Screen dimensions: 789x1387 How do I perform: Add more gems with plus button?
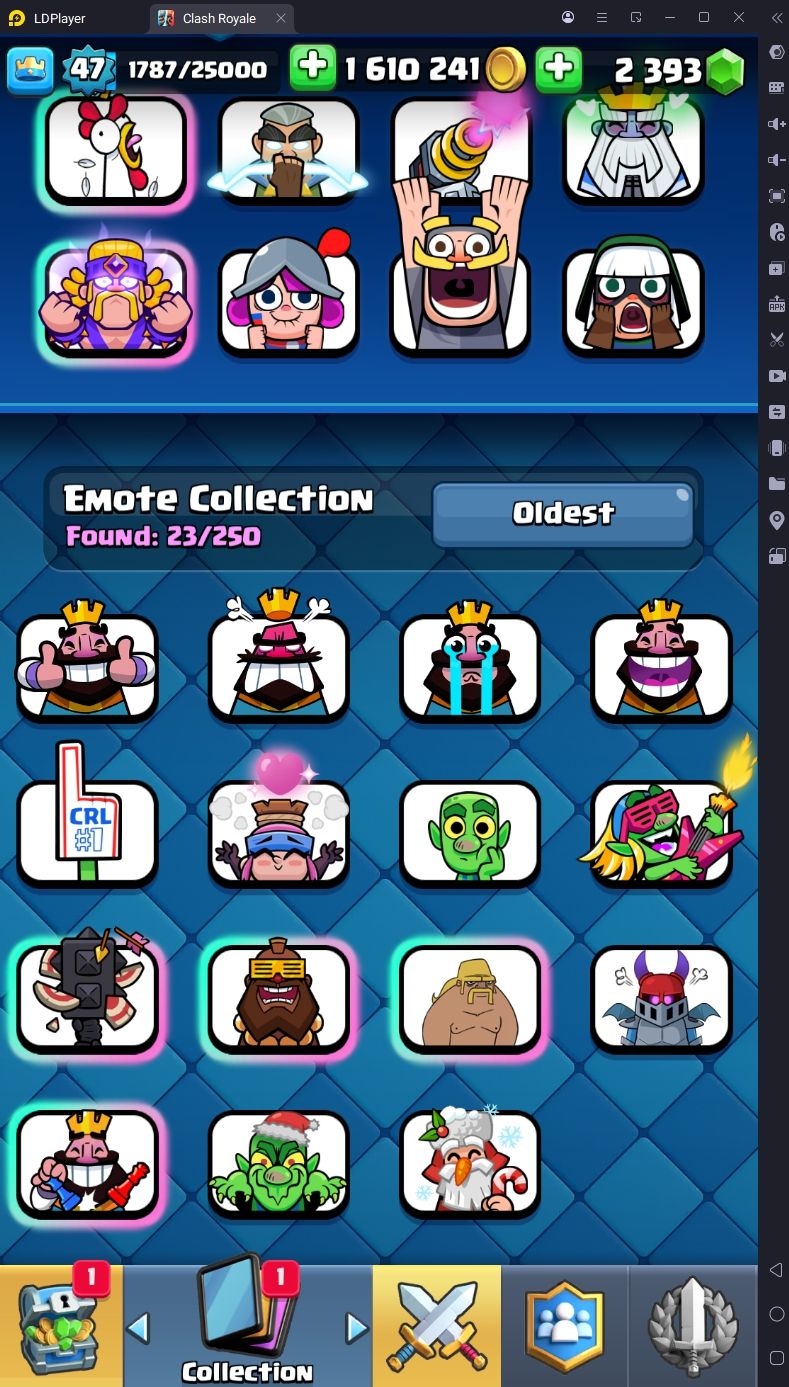coord(558,68)
